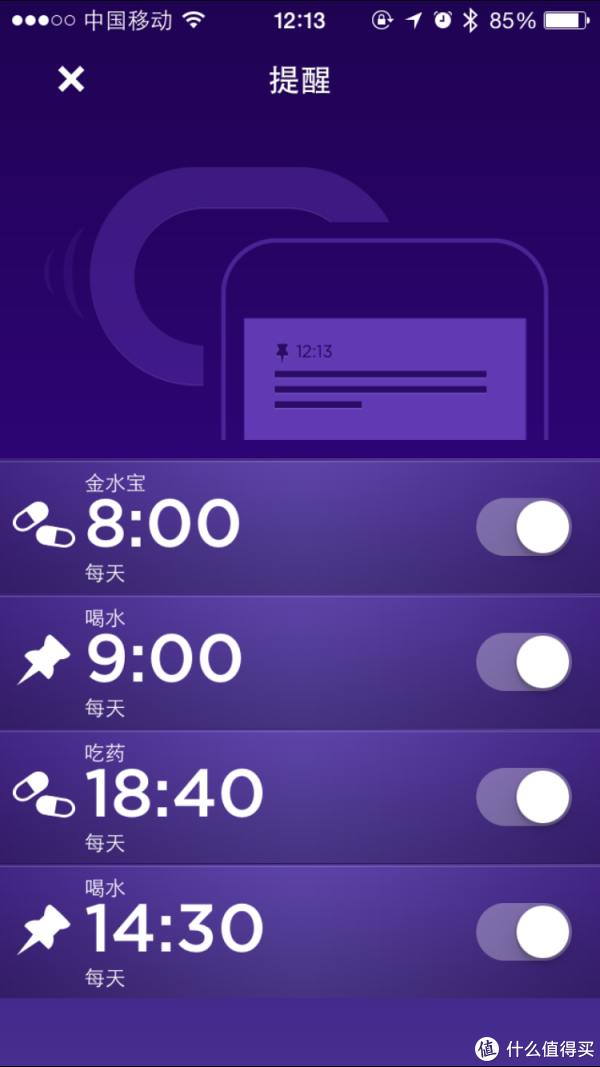Viewport: 600px width, 1067px height.
Task: Toggle the 金水宝 8:00 reminder switch
Action: pos(523,527)
